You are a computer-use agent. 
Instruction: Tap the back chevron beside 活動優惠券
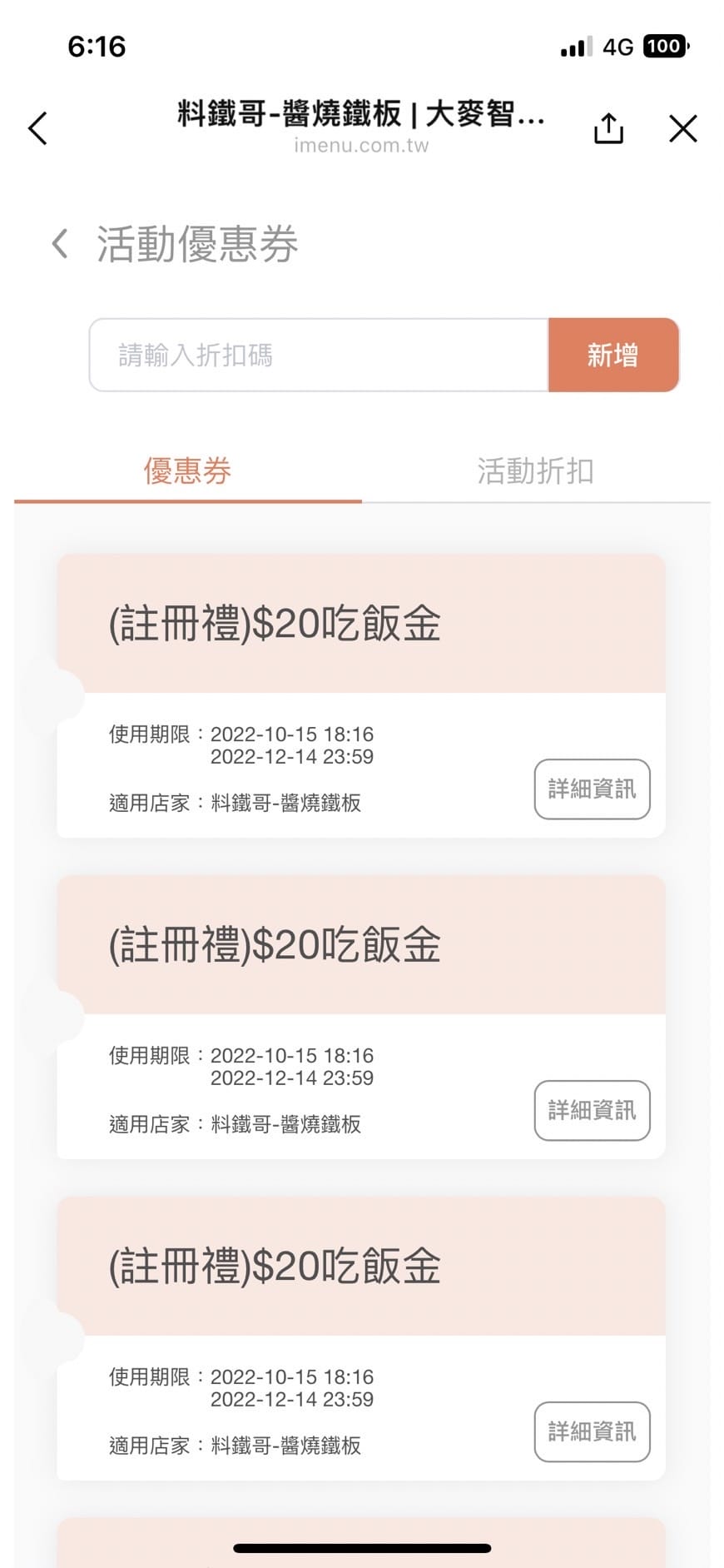point(58,242)
